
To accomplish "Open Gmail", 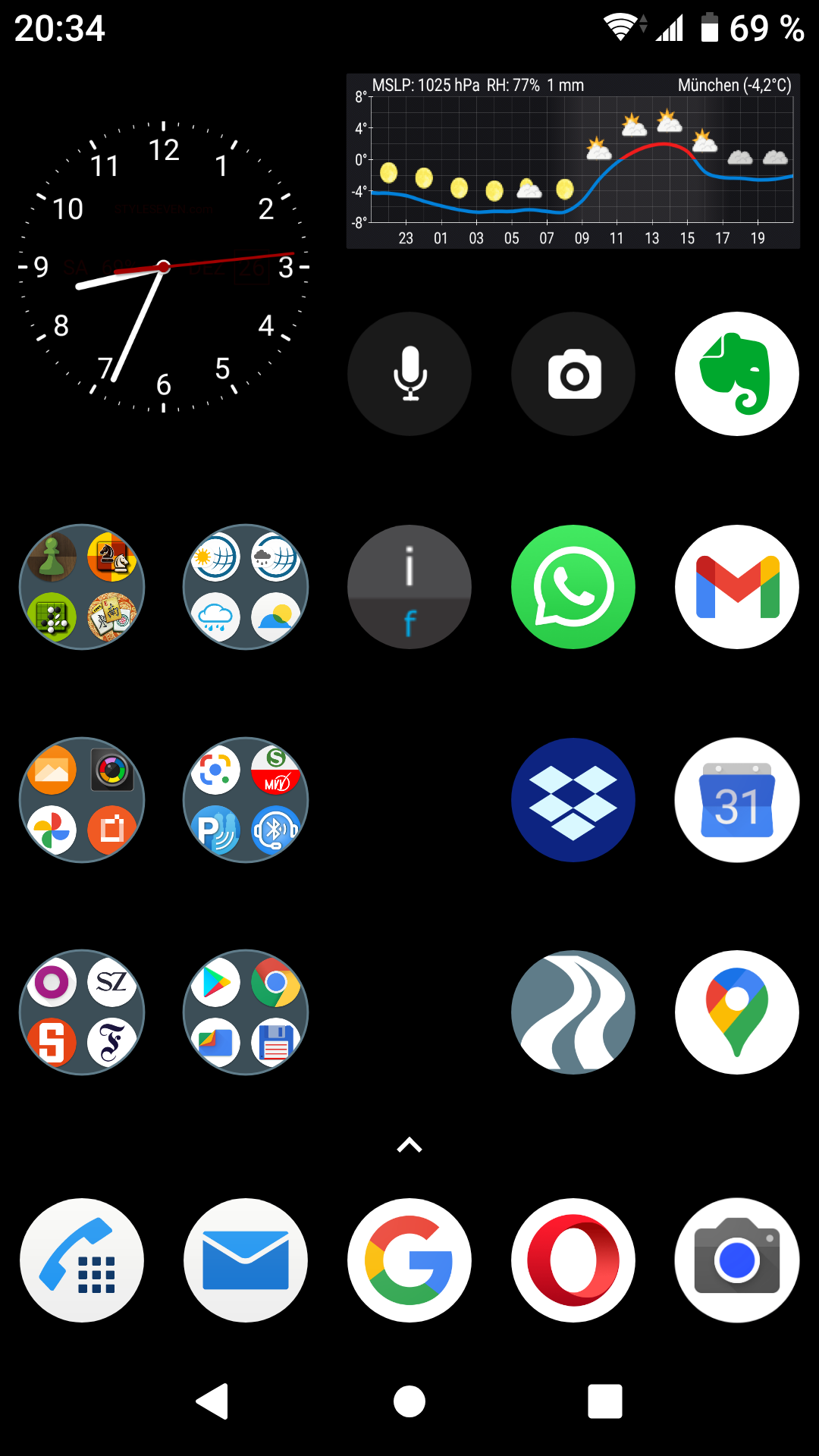I will pos(737,587).
